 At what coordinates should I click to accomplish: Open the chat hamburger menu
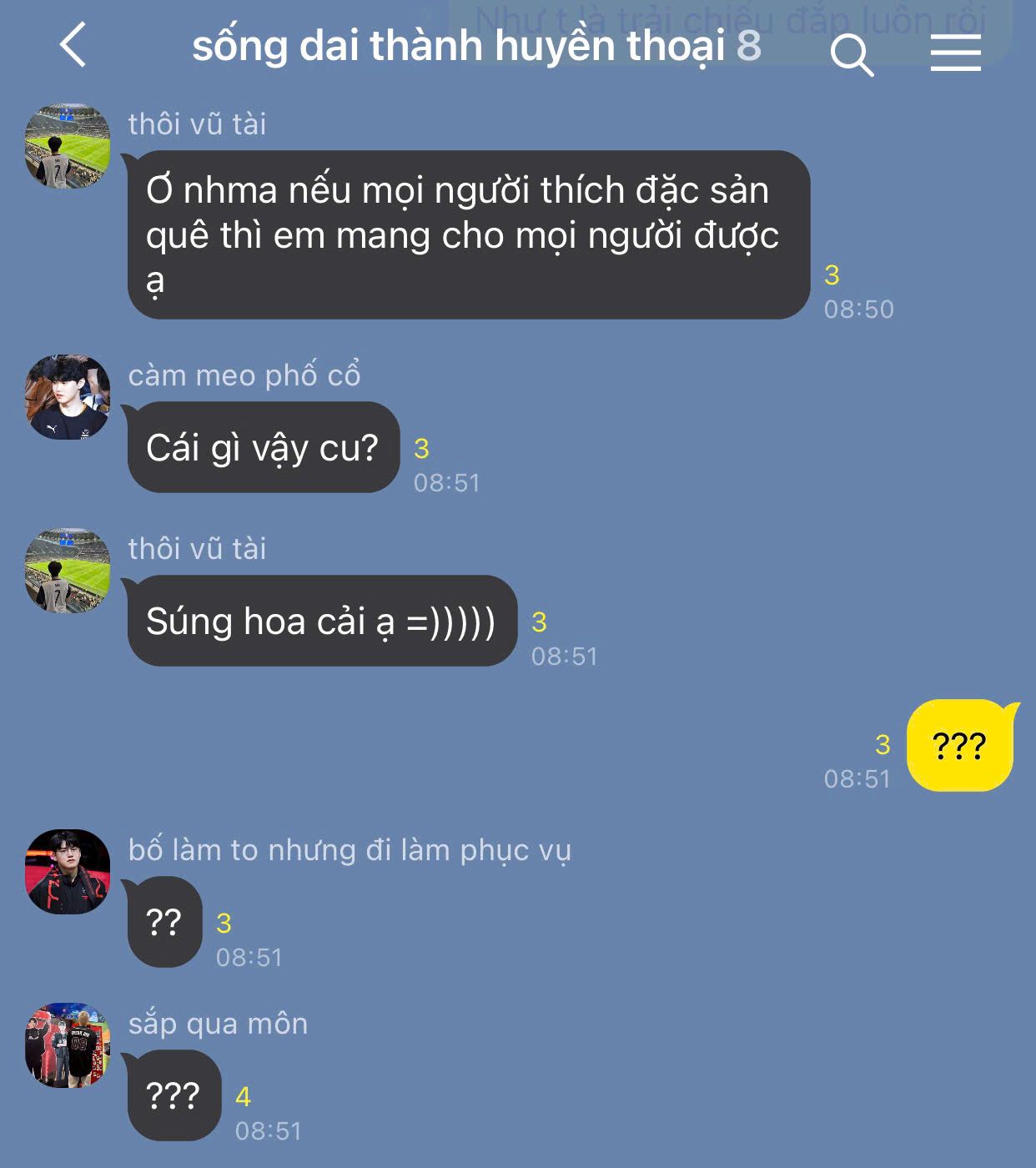pos(955,53)
